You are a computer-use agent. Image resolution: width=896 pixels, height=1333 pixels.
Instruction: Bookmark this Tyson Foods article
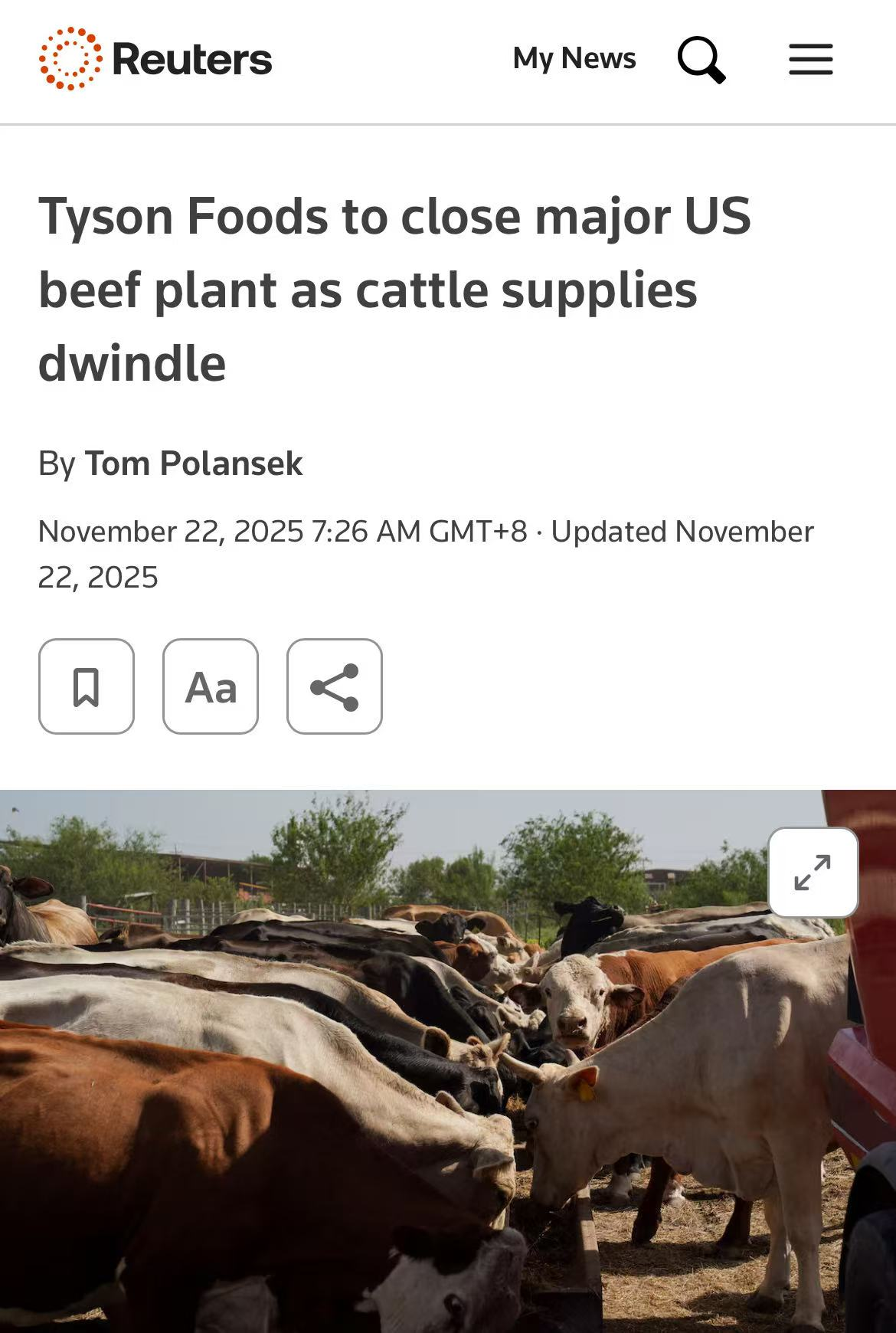(87, 686)
